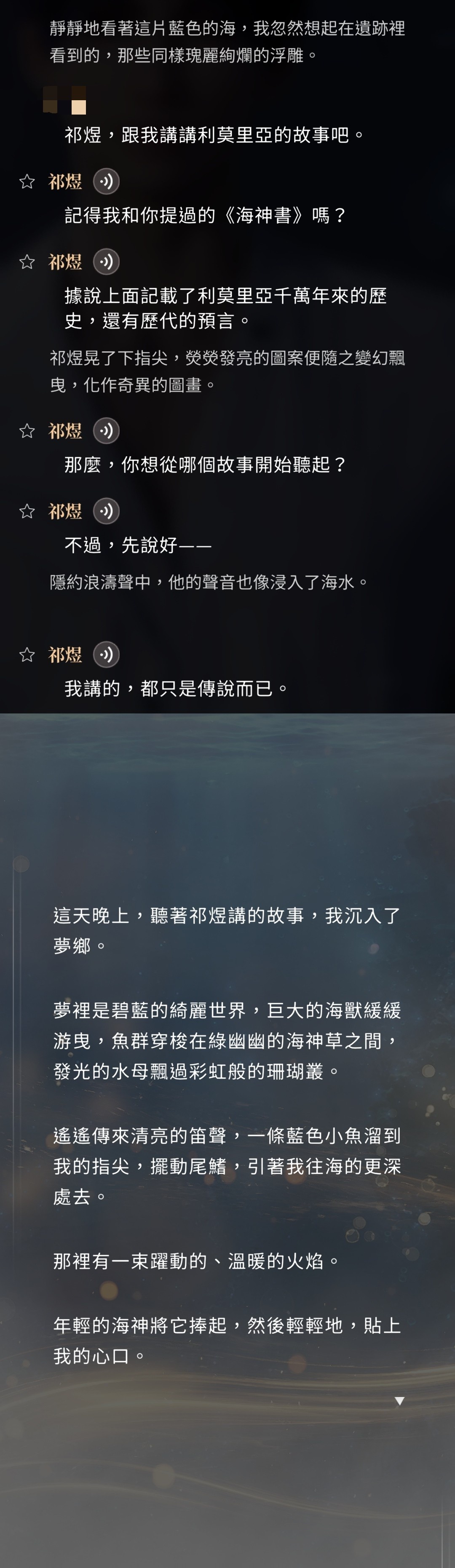Favorite the line 我講的，都只是傳說而已。
Image resolution: width=455 pixels, height=1568 pixels.
(x=27, y=655)
